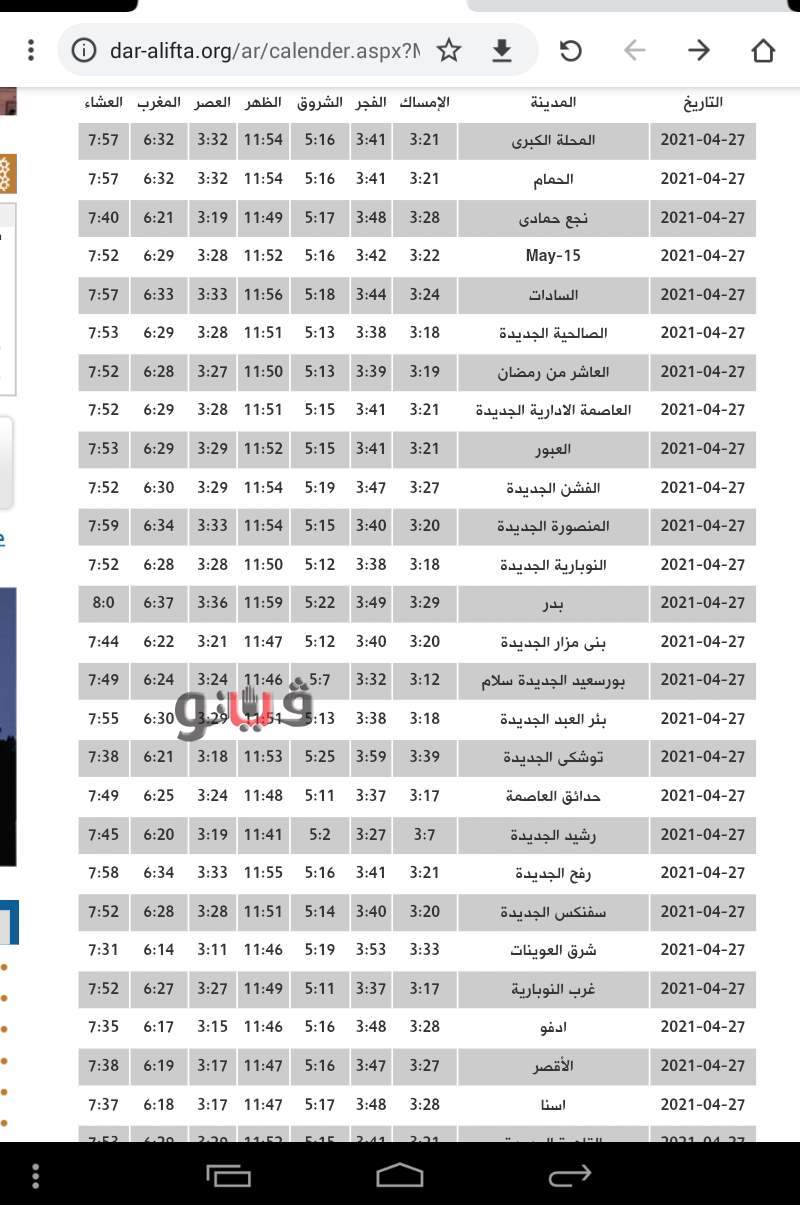This screenshot has height=1205, width=800.
Task: Open the browser home page
Action: coord(763,50)
